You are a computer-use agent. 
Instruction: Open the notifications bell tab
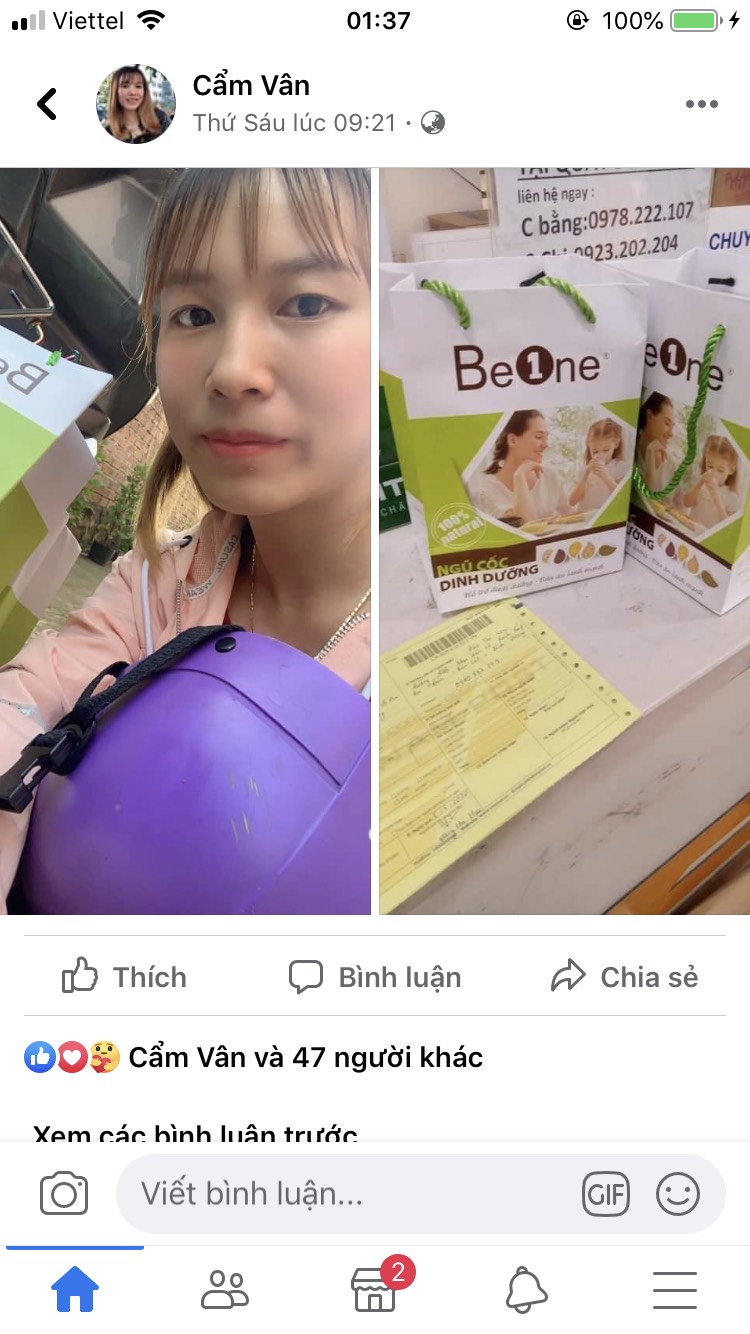(526, 1290)
